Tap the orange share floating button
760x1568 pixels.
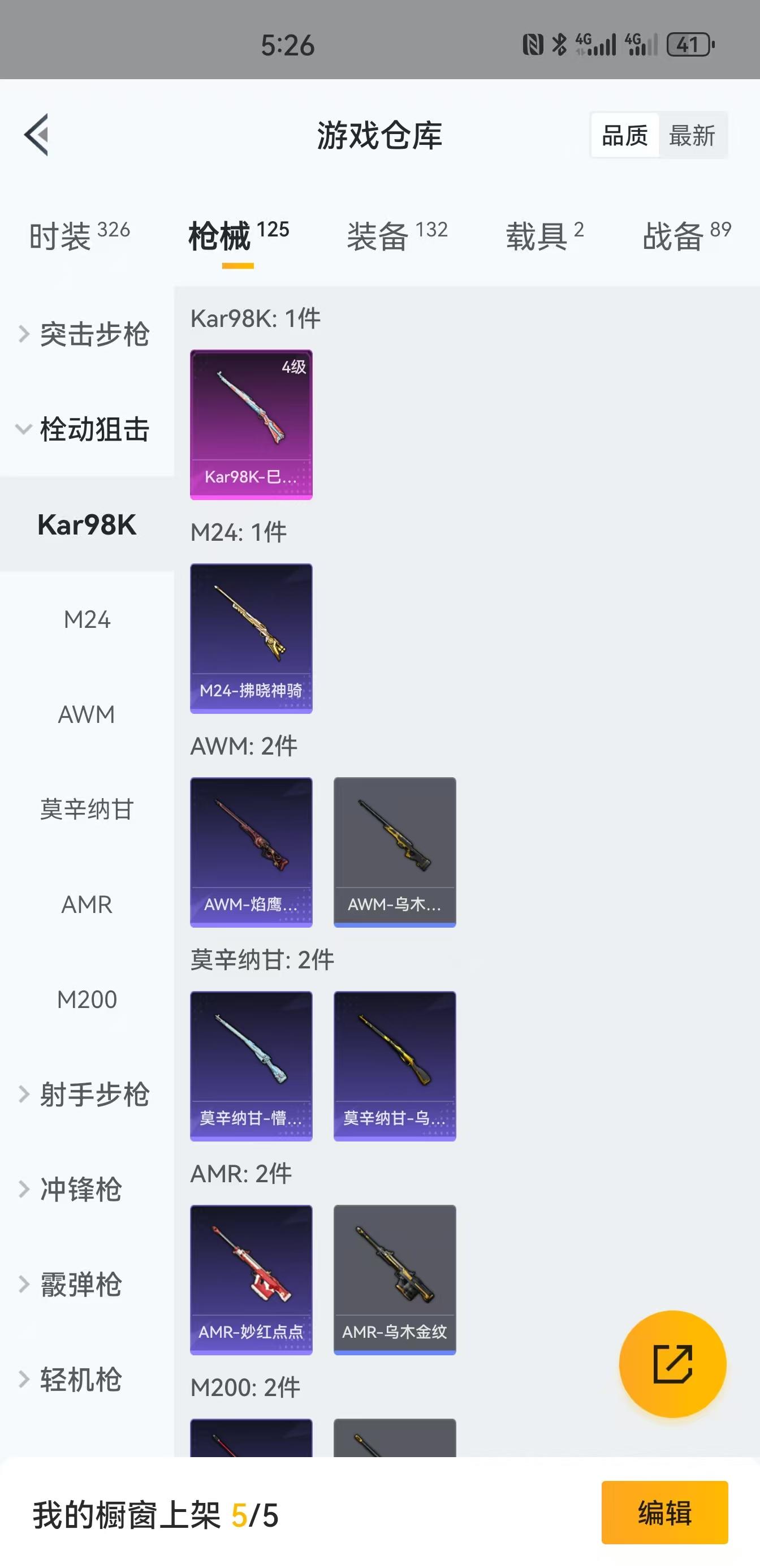[x=672, y=1363]
